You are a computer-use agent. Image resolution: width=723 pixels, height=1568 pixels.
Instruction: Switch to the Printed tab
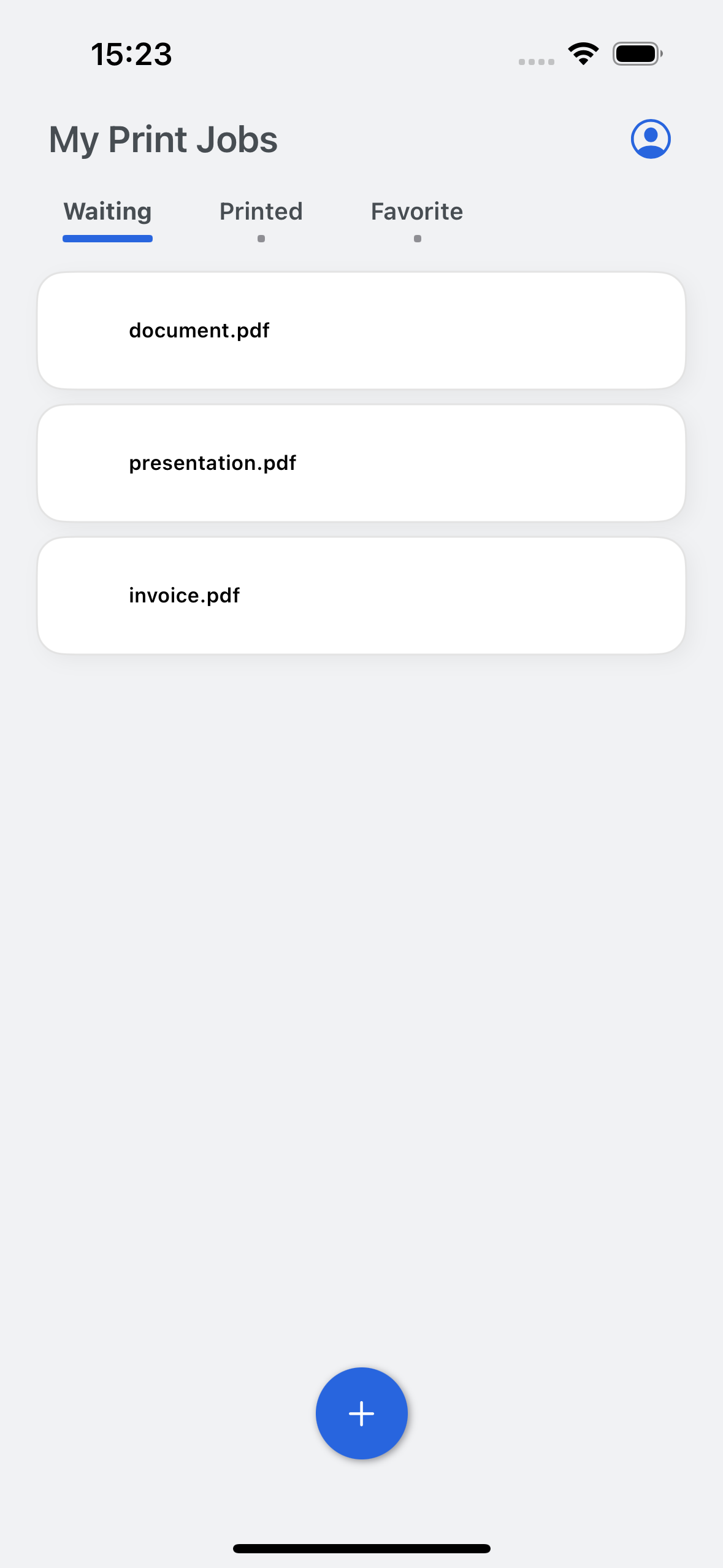point(261,212)
